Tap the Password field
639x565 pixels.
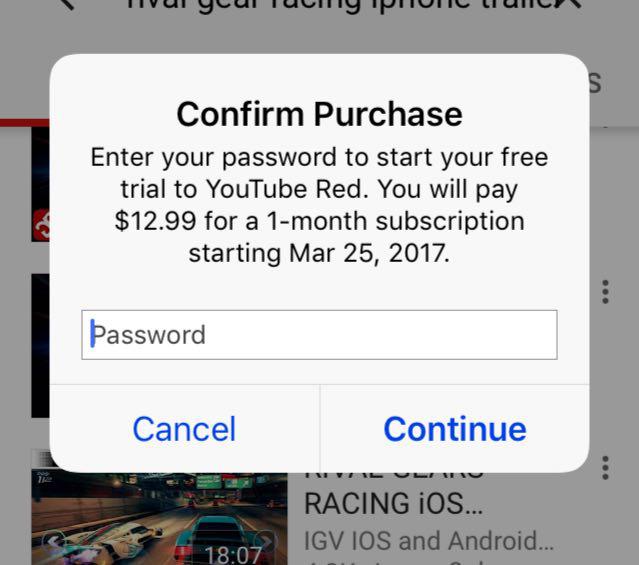pyautogui.click(x=319, y=334)
